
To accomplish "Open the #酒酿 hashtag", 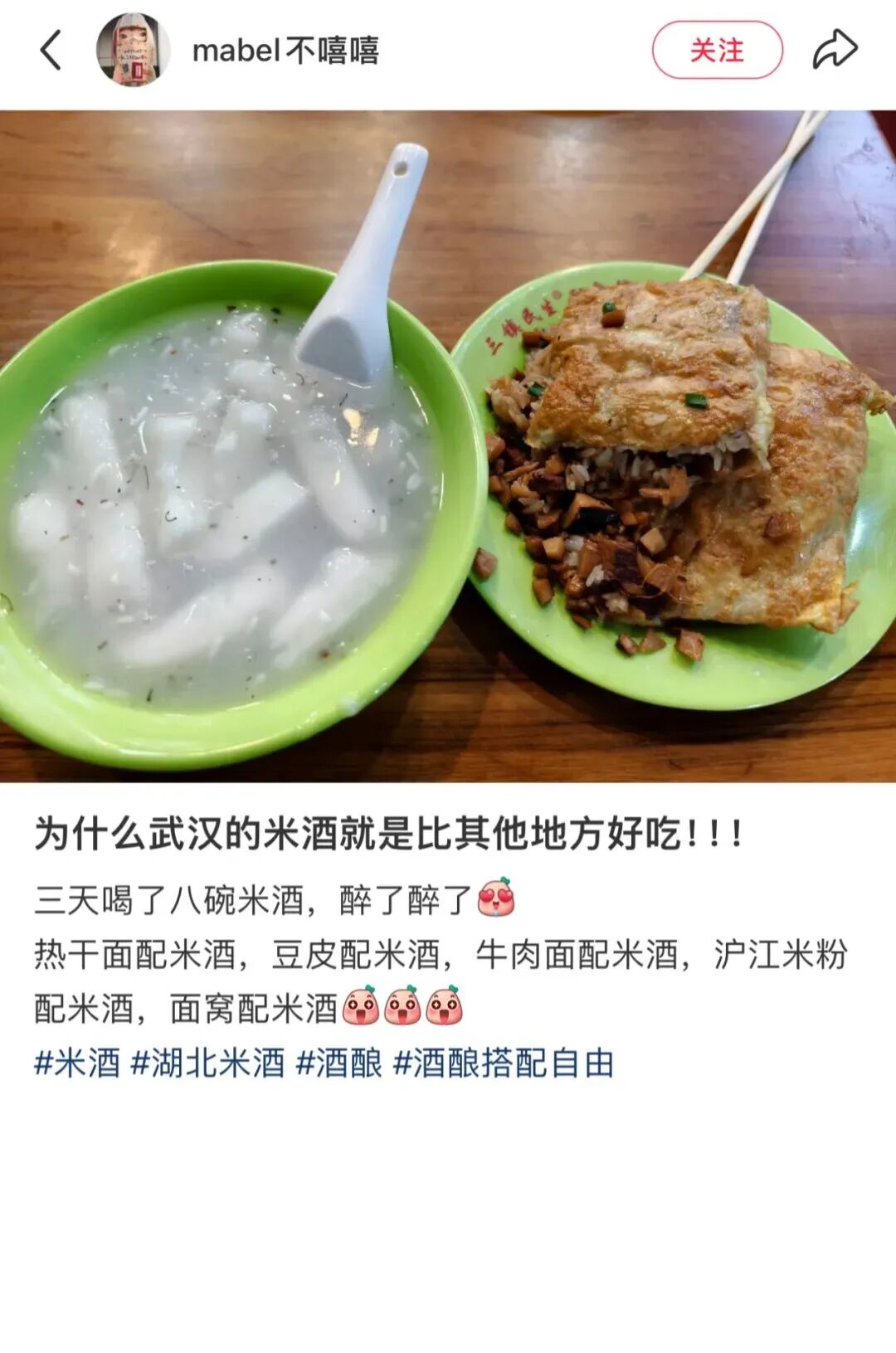I will pos(339,1063).
